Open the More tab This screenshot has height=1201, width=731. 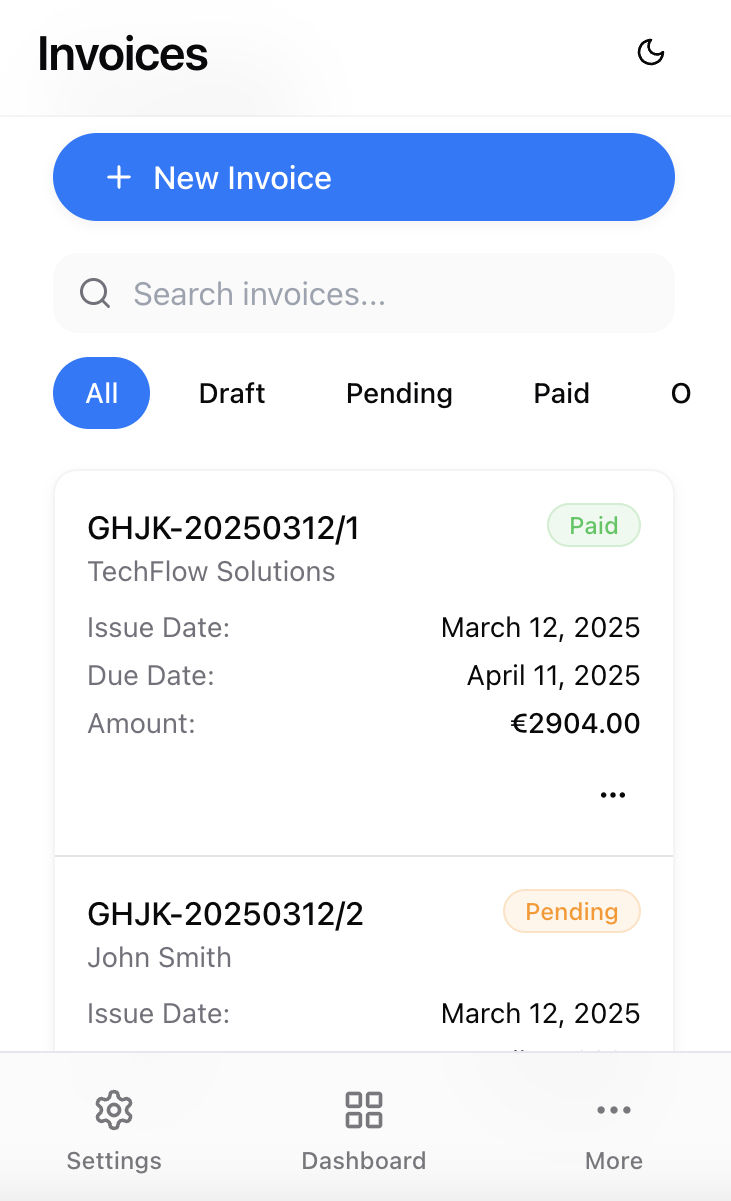pos(614,1131)
